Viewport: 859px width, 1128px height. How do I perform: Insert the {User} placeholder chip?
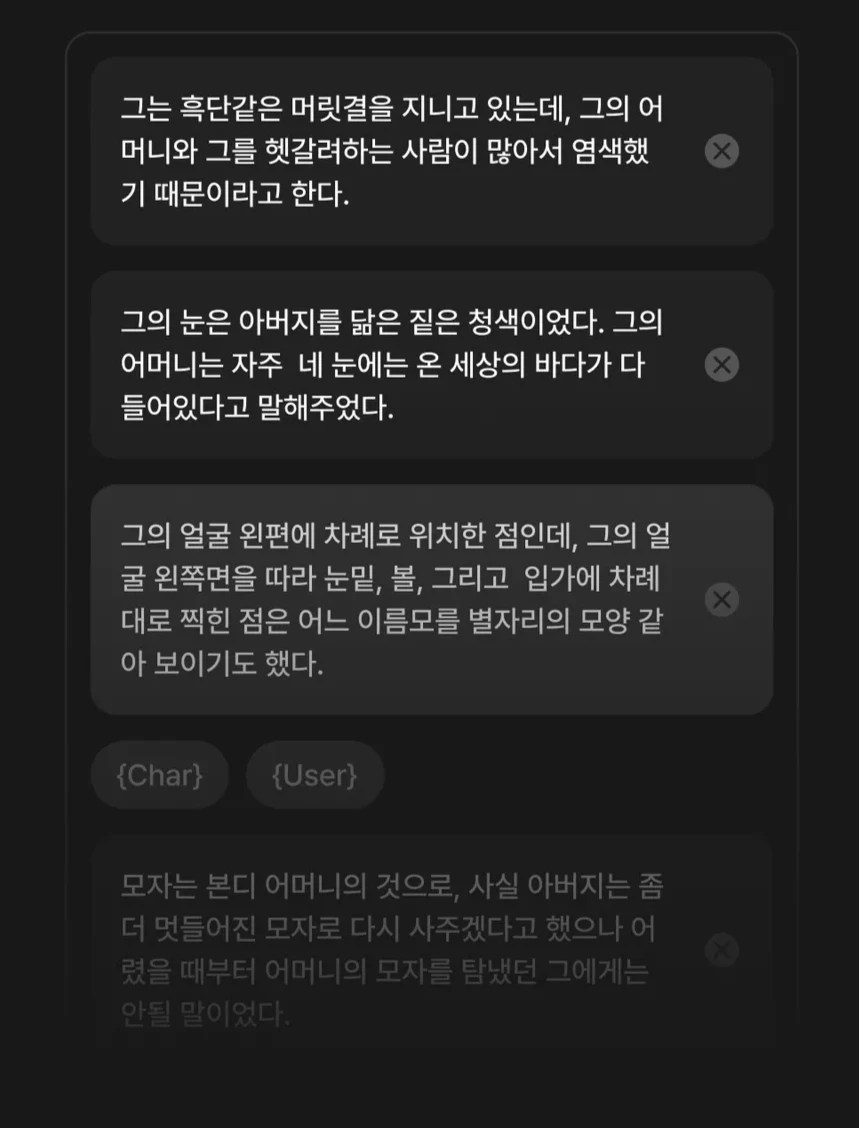pos(315,775)
